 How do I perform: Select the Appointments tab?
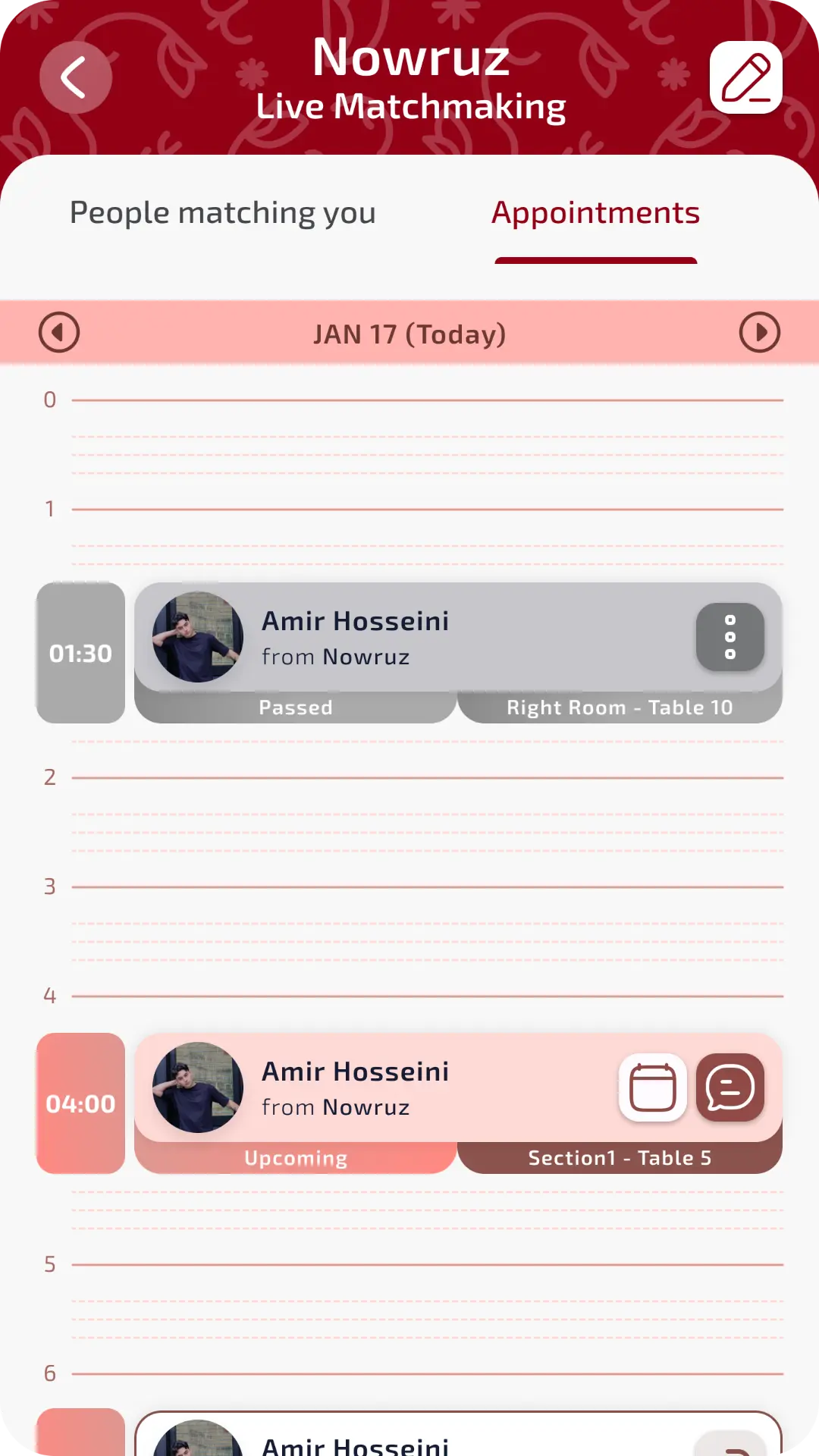click(x=595, y=213)
